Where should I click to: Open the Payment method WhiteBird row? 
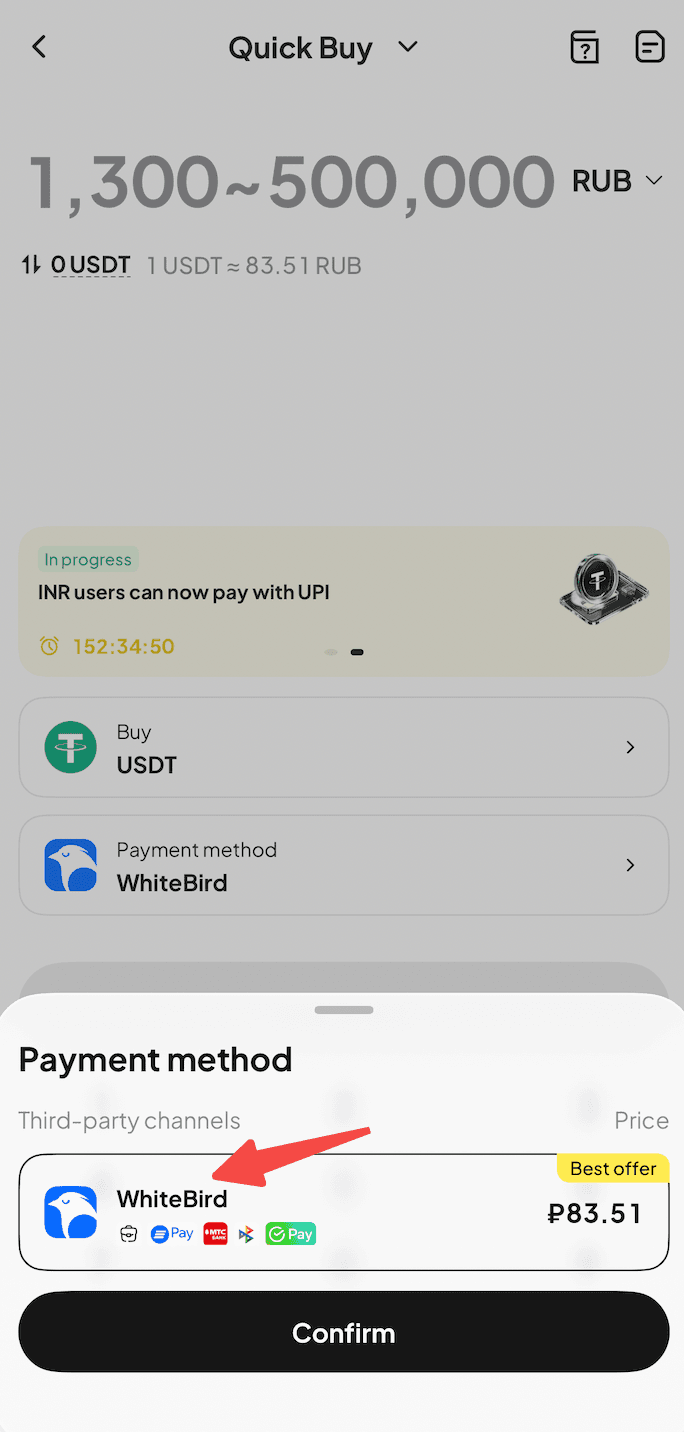tap(343, 865)
